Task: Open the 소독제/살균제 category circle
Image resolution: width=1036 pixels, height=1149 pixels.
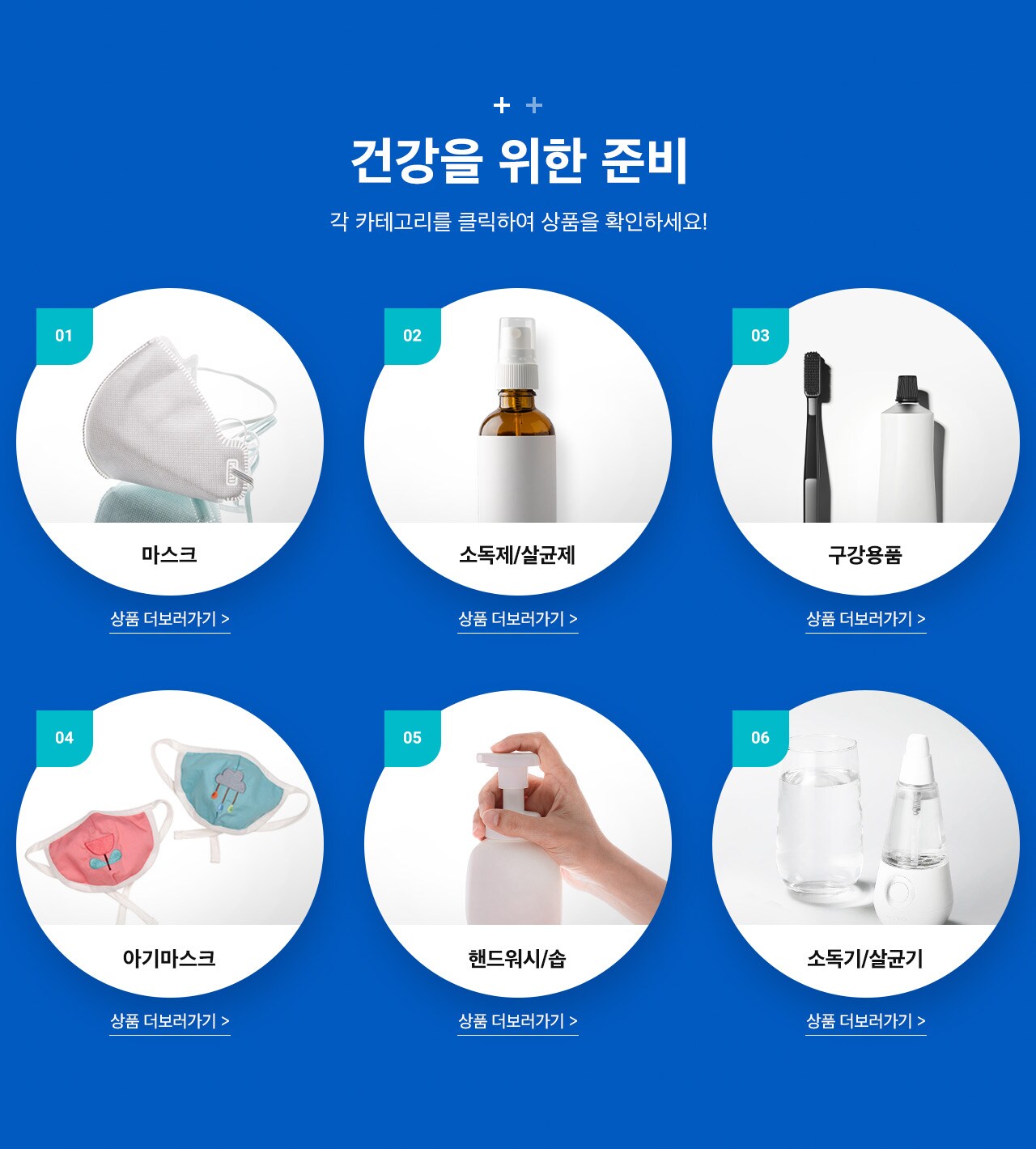Action: (518, 442)
